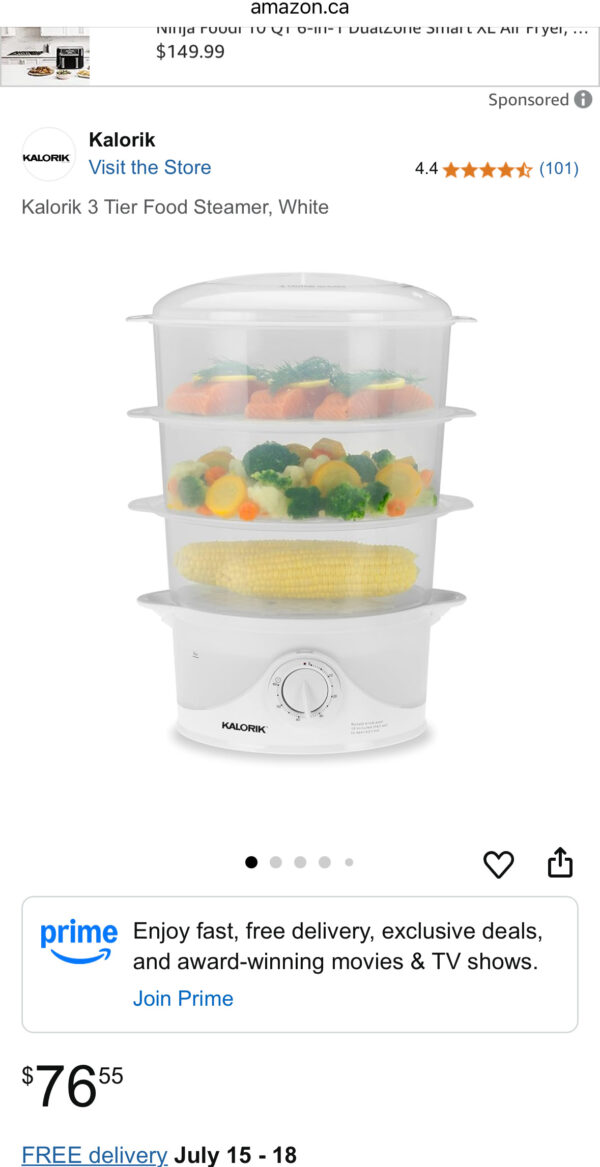
Task: Open the 4.4 star ratings (101)
Action: point(497,169)
